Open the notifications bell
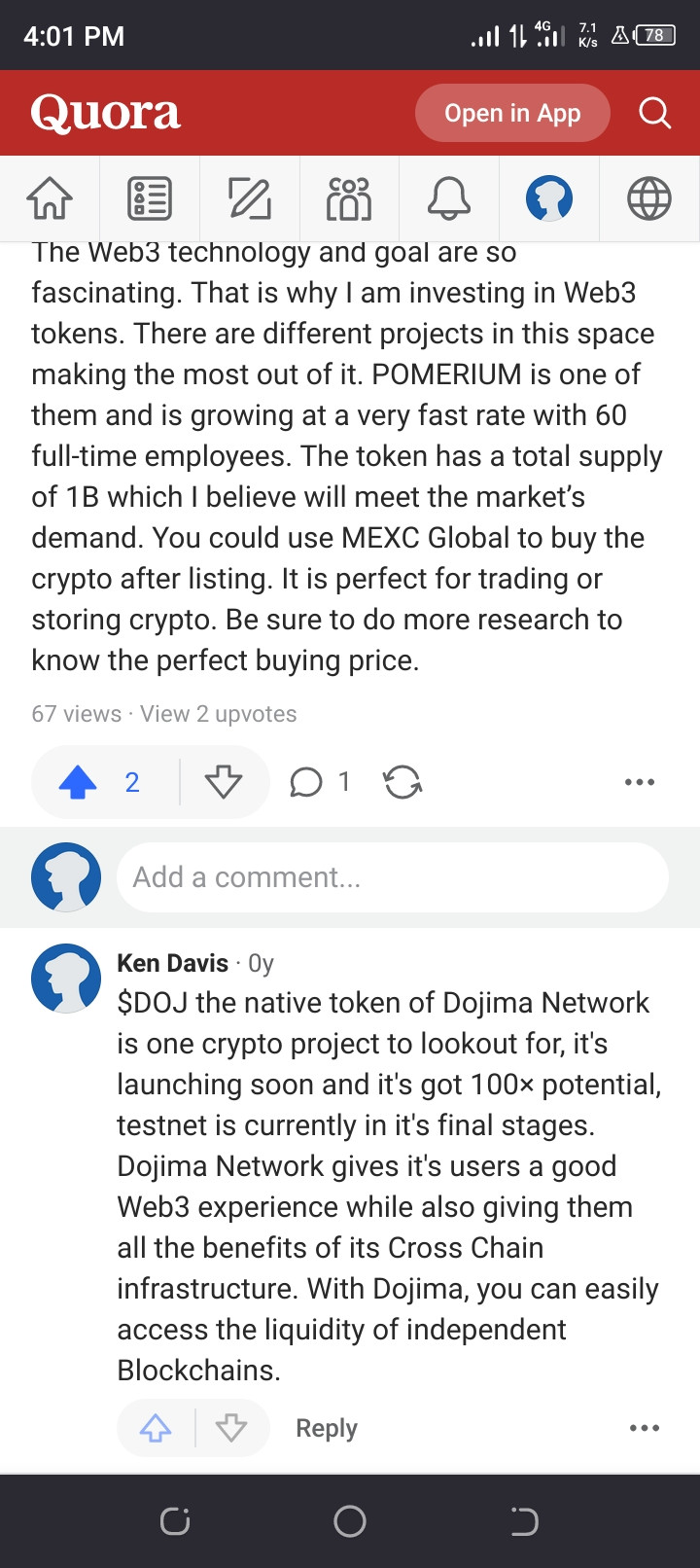This screenshot has width=700, height=1568. (x=449, y=199)
